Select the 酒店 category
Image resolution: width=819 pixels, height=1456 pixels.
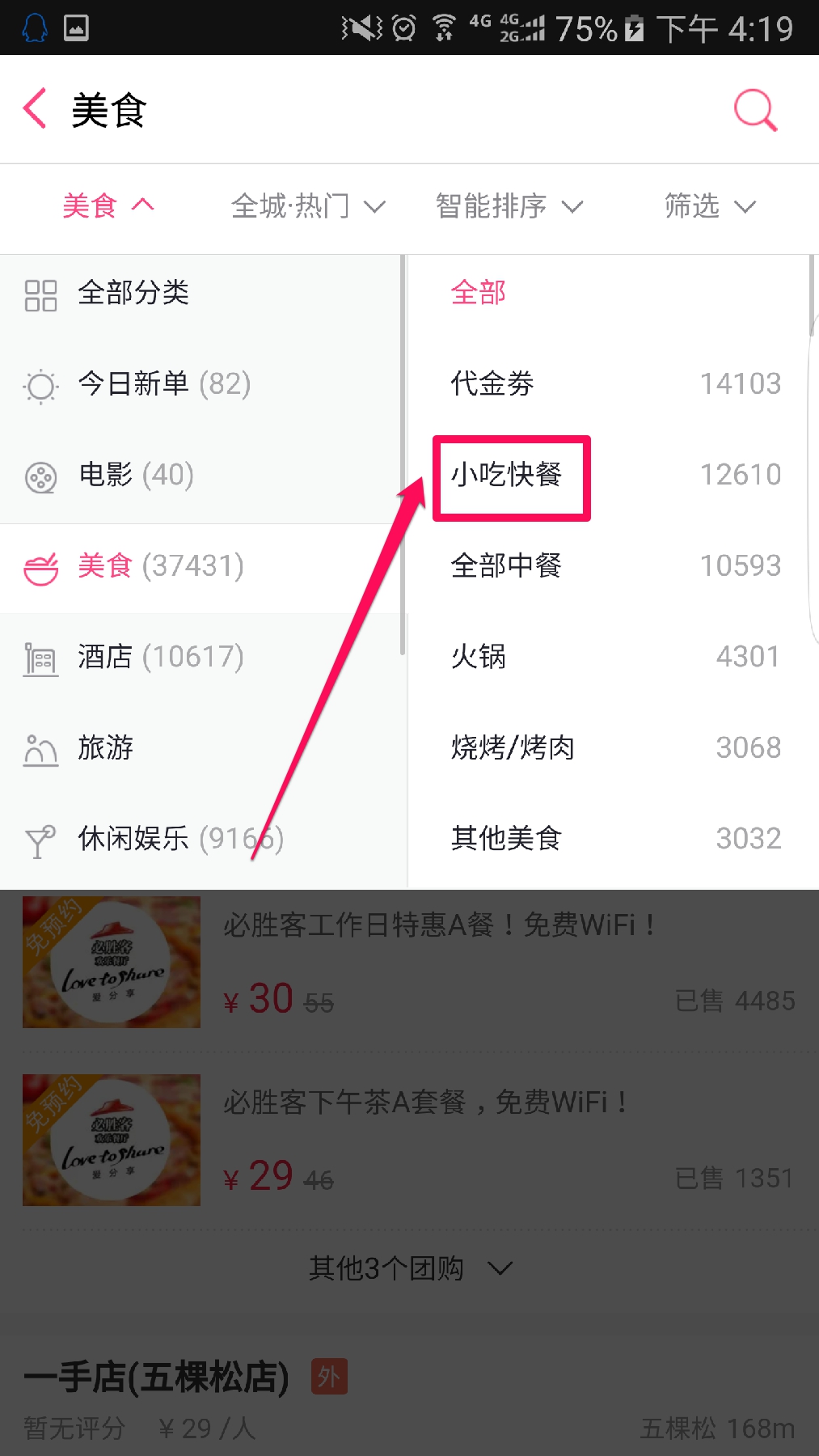click(160, 657)
